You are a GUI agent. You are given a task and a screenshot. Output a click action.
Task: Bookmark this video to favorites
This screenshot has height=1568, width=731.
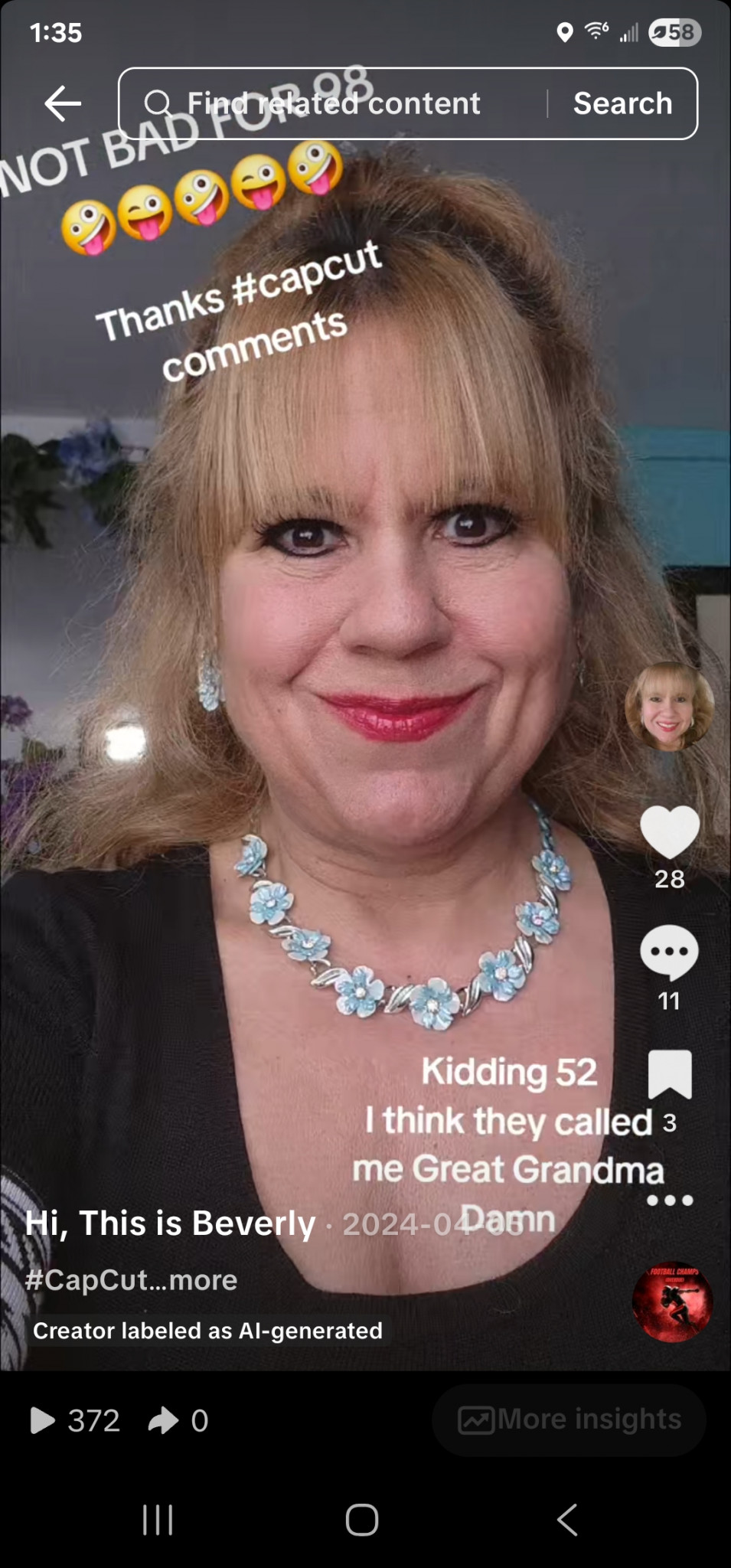tap(669, 1073)
